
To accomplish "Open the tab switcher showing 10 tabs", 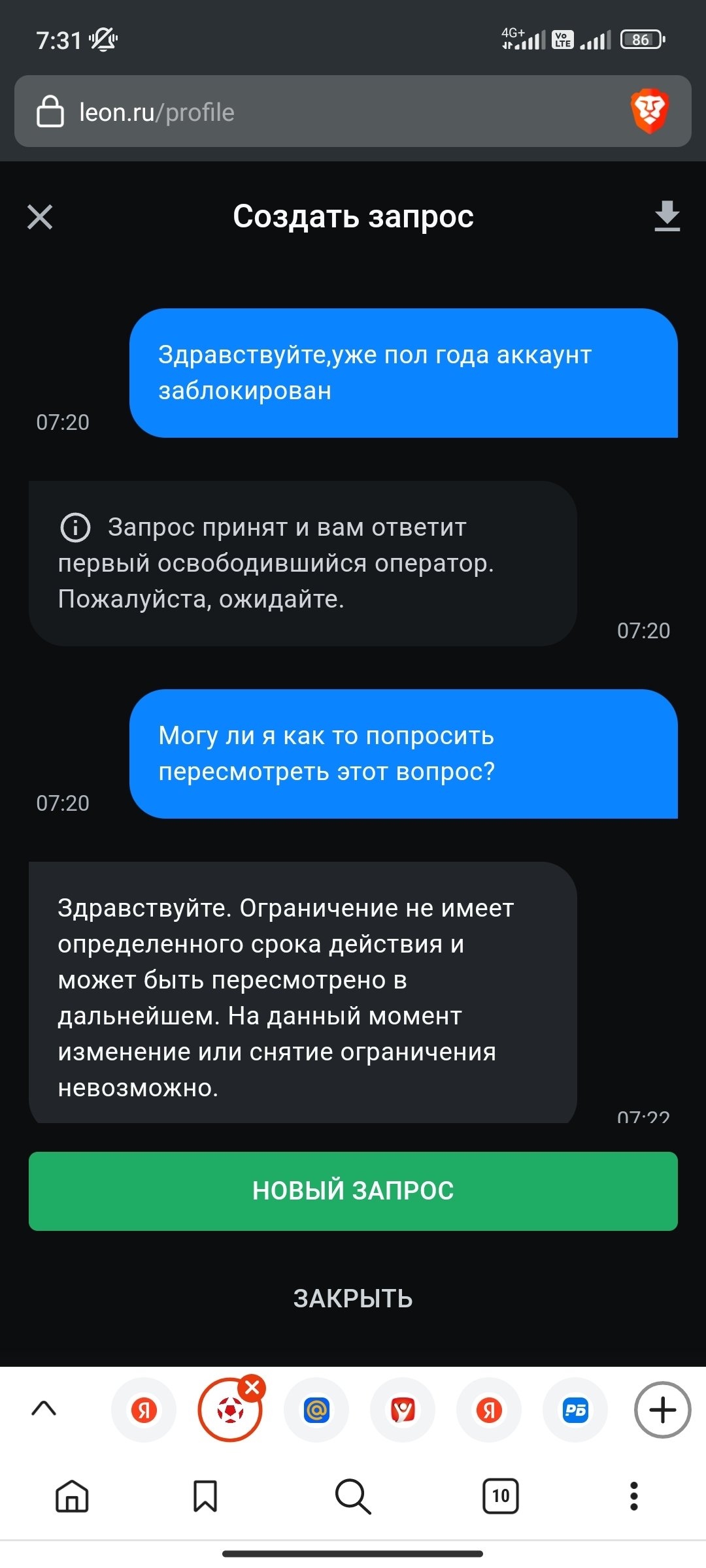I will 501,1496.
